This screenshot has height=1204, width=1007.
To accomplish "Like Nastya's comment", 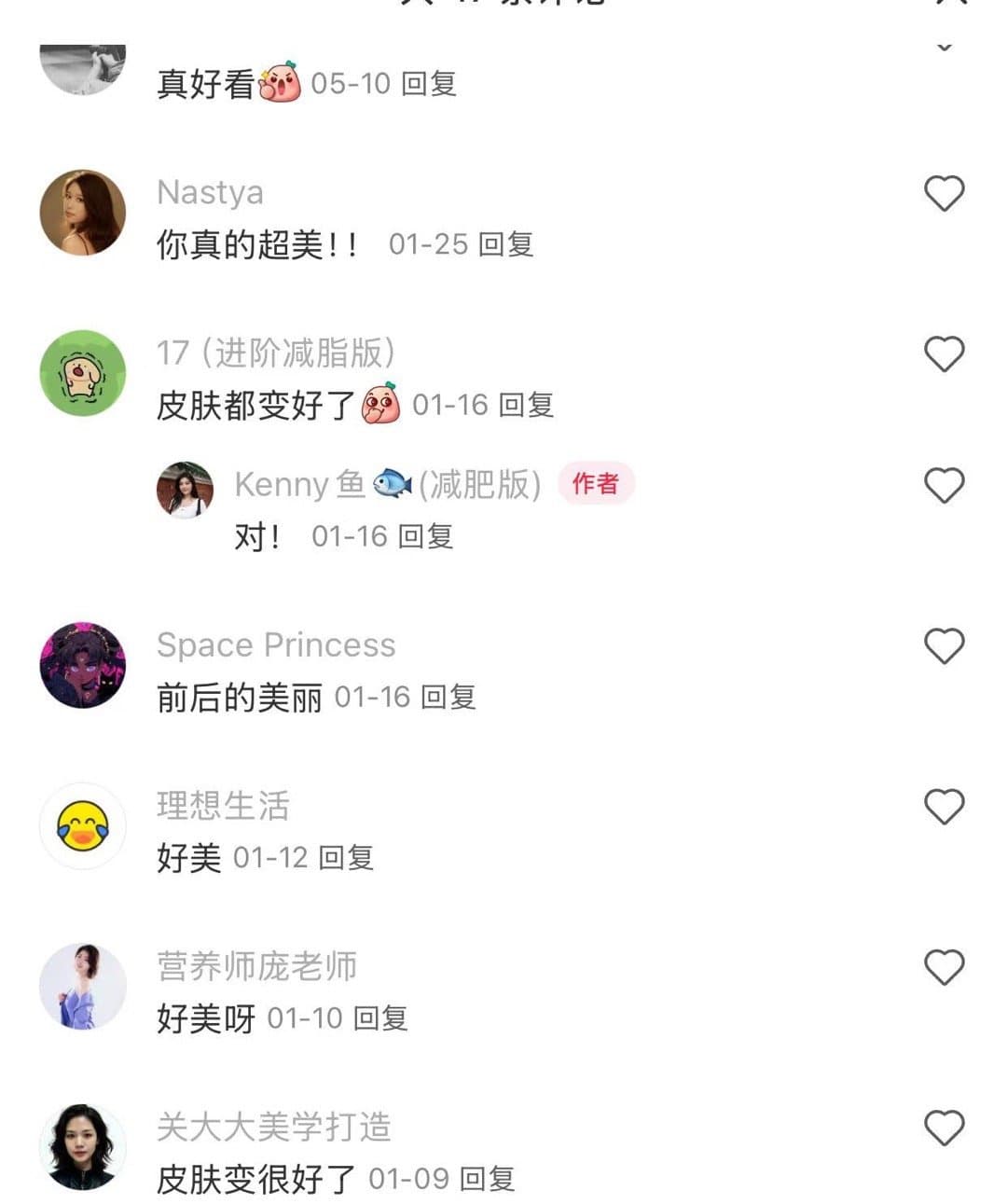I will [944, 194].
